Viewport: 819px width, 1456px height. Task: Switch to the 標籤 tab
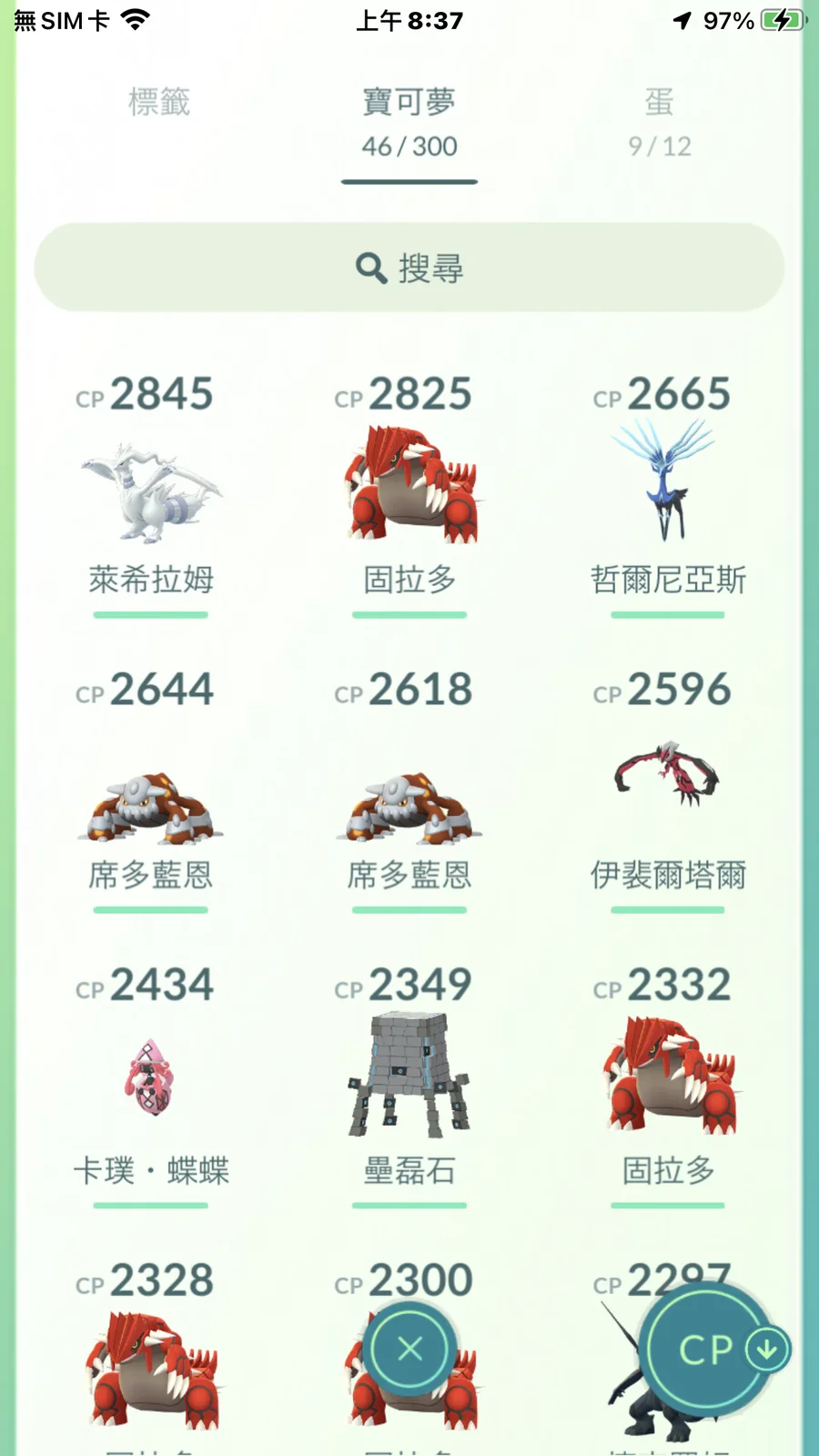click(159, 103)
